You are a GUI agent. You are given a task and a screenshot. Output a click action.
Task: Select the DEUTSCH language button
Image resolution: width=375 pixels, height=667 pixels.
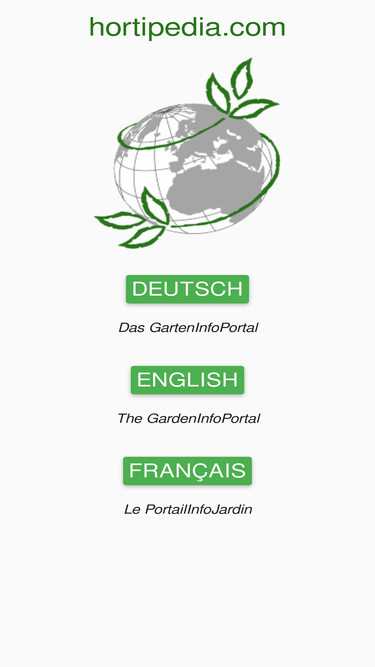(x=188, y=289)
